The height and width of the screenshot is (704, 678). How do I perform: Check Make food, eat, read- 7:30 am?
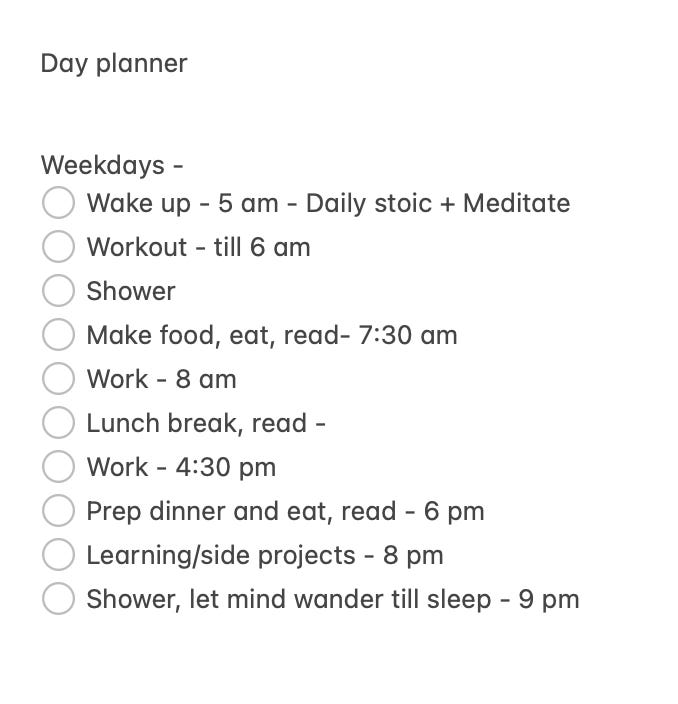coord(58,335)
